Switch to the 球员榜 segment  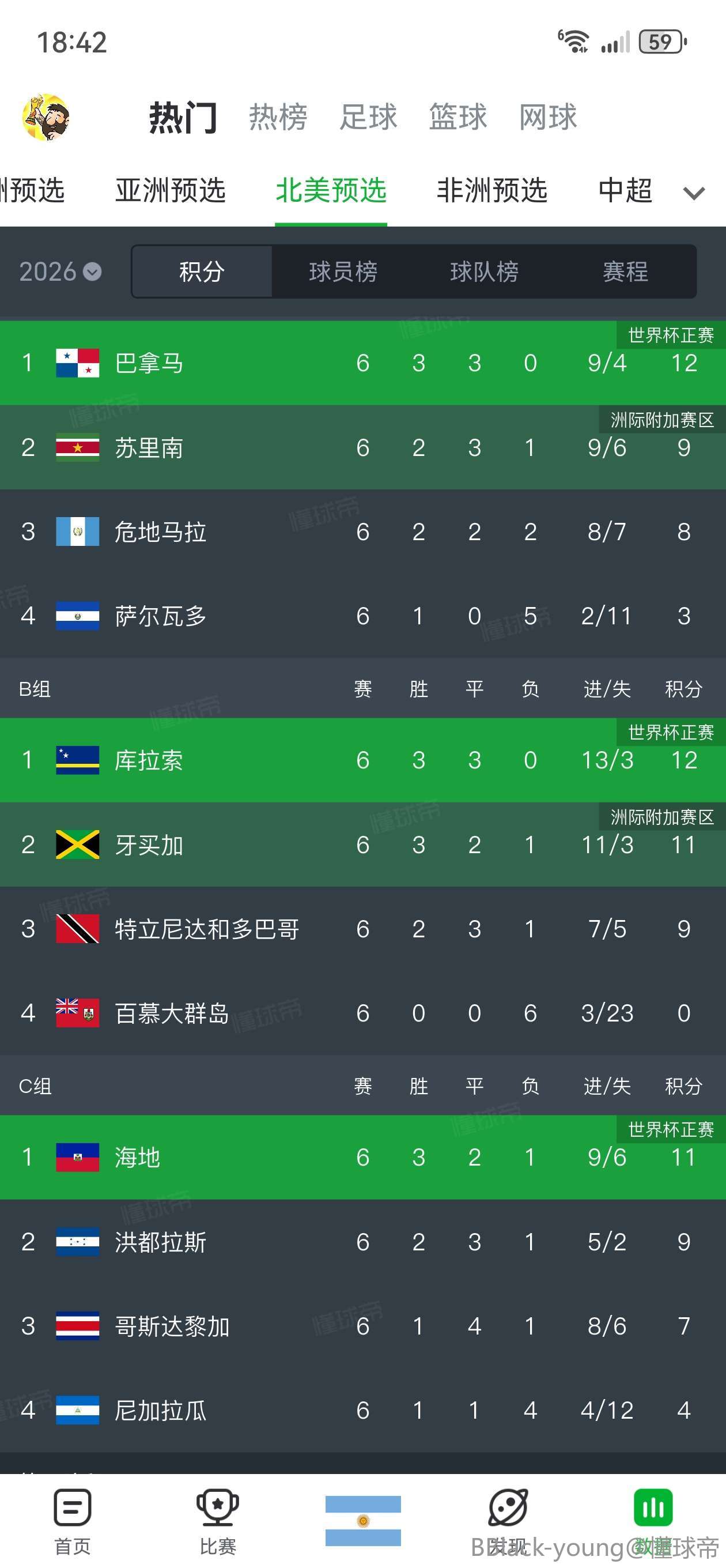click(343, 272)
